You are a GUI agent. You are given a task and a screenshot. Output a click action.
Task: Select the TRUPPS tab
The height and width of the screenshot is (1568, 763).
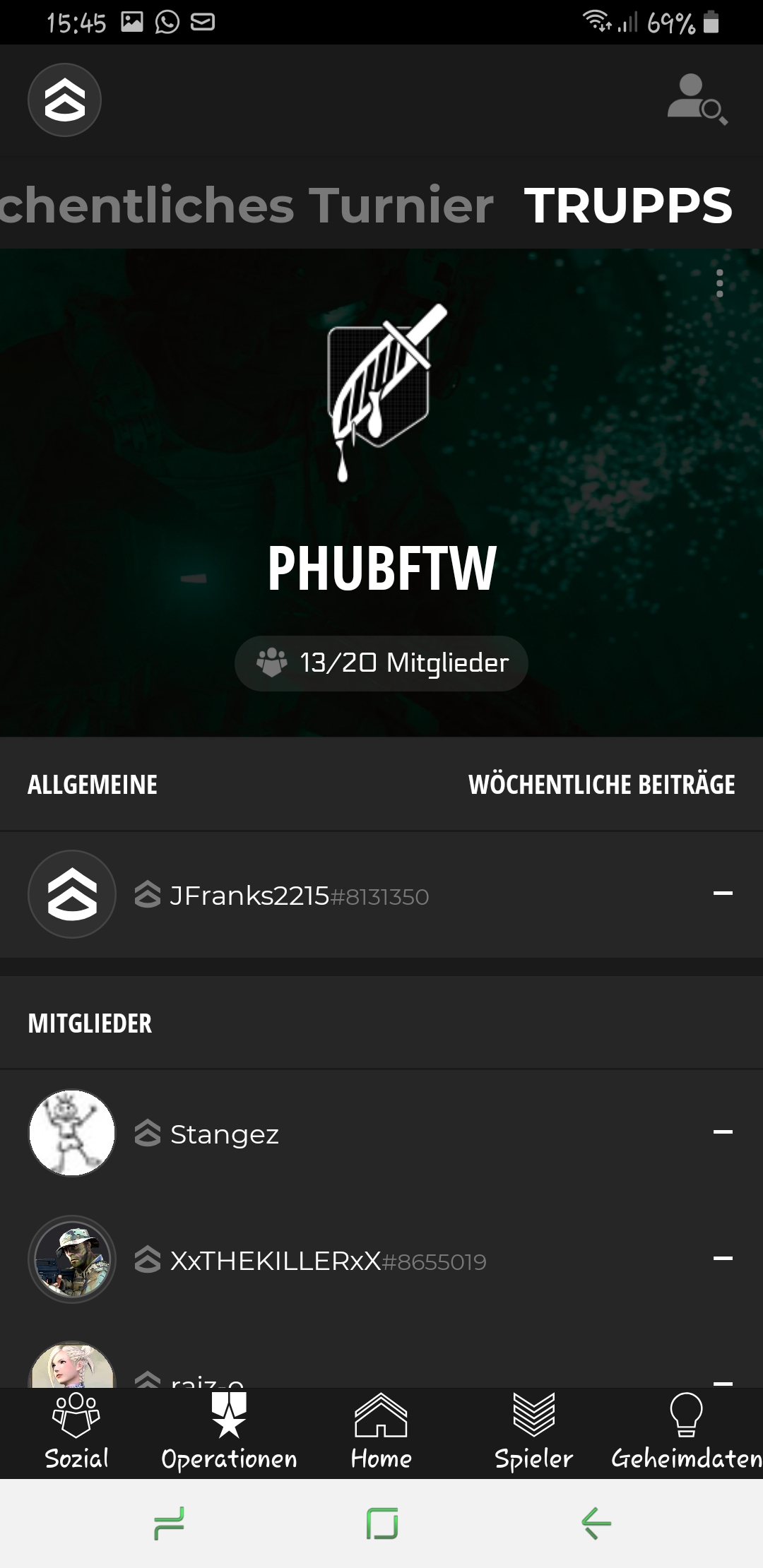tap(628, 206)
